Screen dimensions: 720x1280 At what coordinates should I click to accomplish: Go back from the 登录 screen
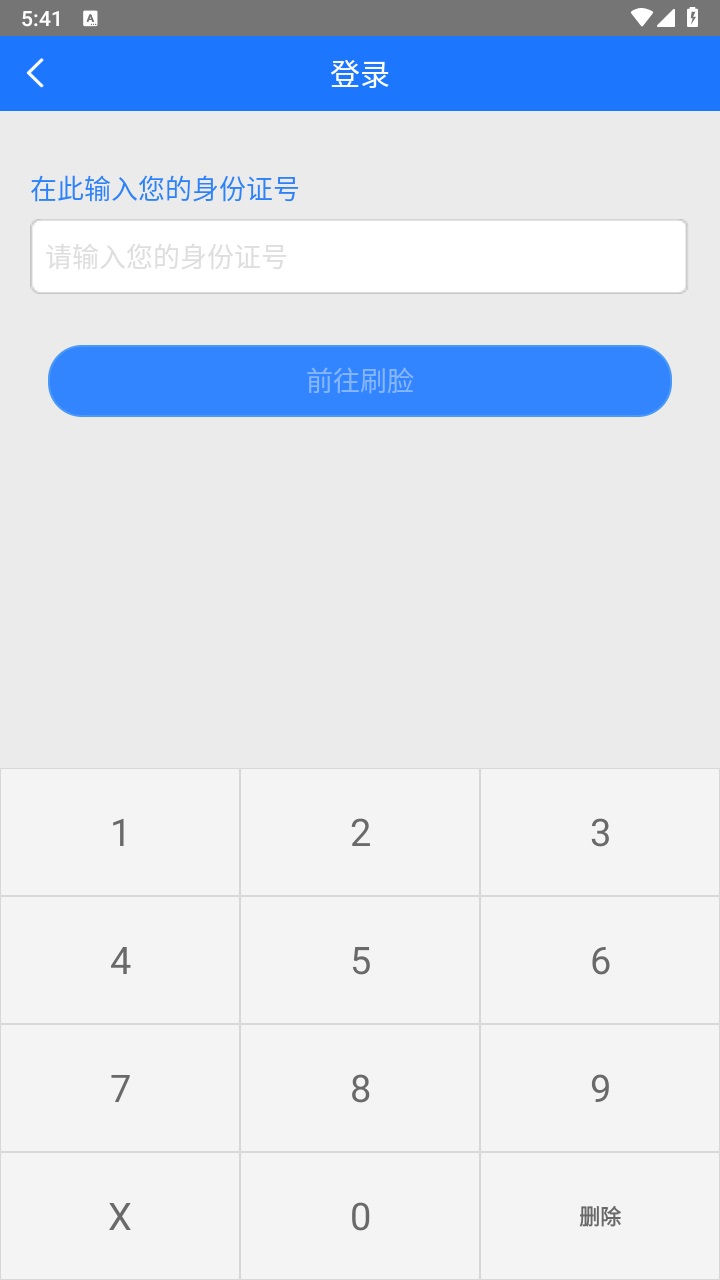click(x=36, y=73)
